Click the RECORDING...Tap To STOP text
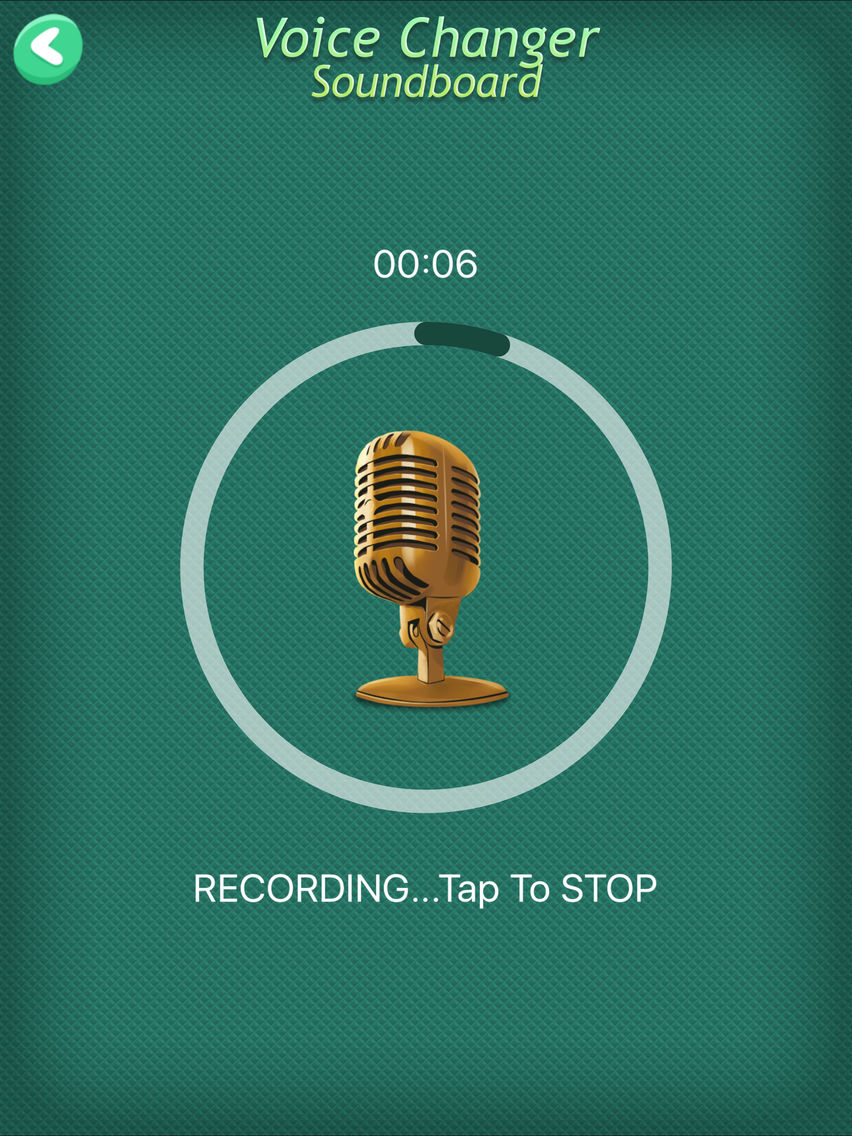The width and height of the screenshot is (852, 1136). tap(426, 885)
